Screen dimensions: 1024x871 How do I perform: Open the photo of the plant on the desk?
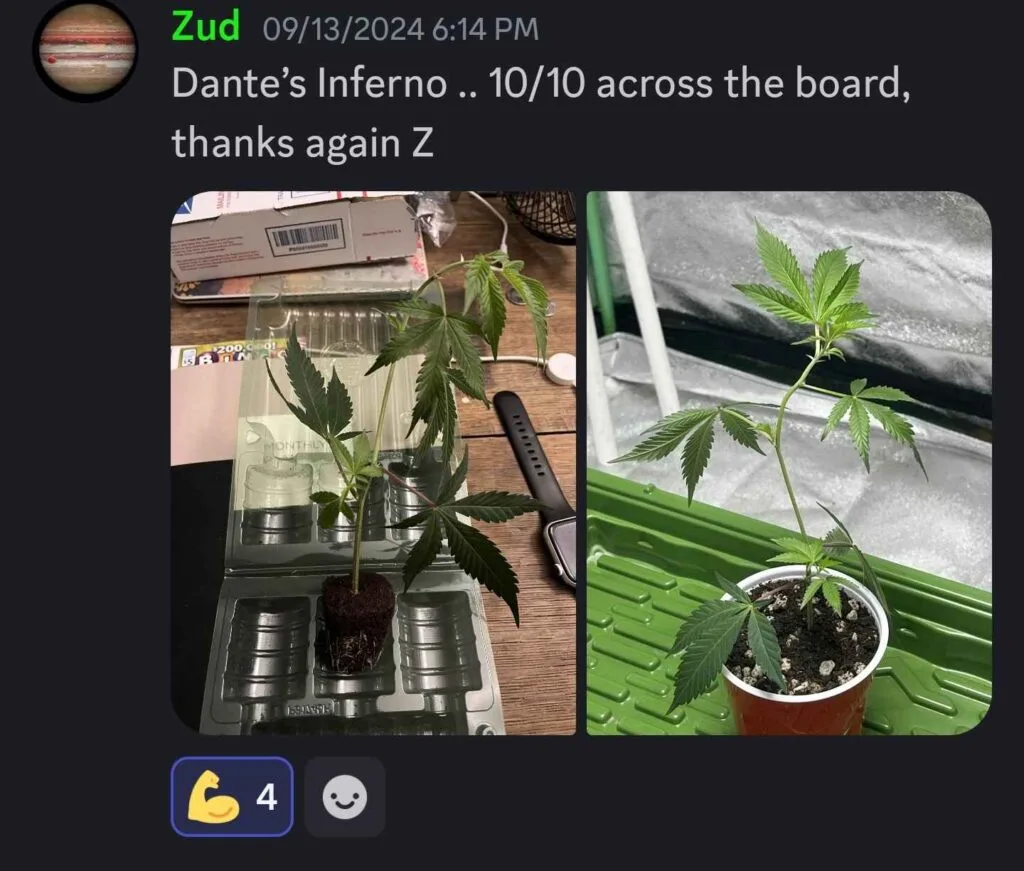coord(373,462)
